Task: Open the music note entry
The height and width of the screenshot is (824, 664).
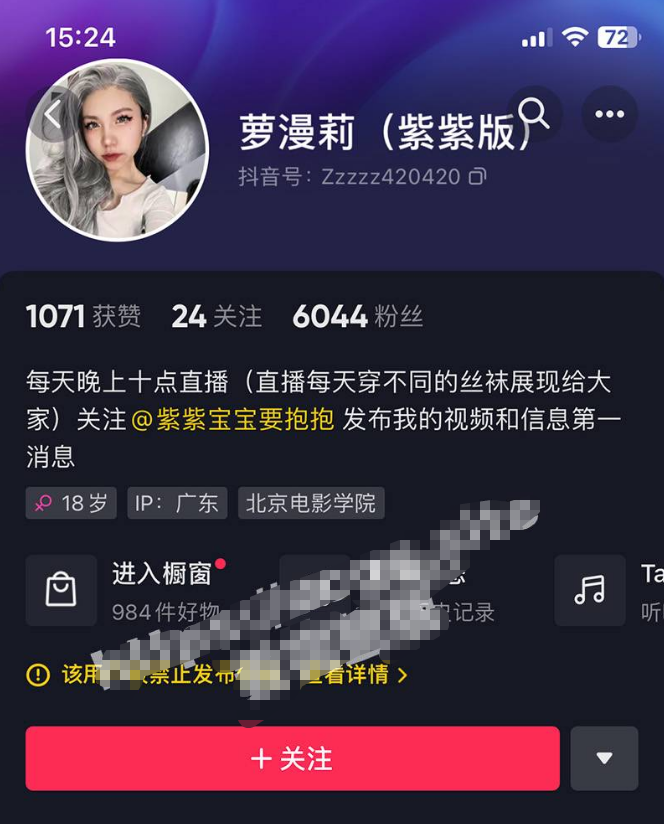Action: tap(589, 590)
